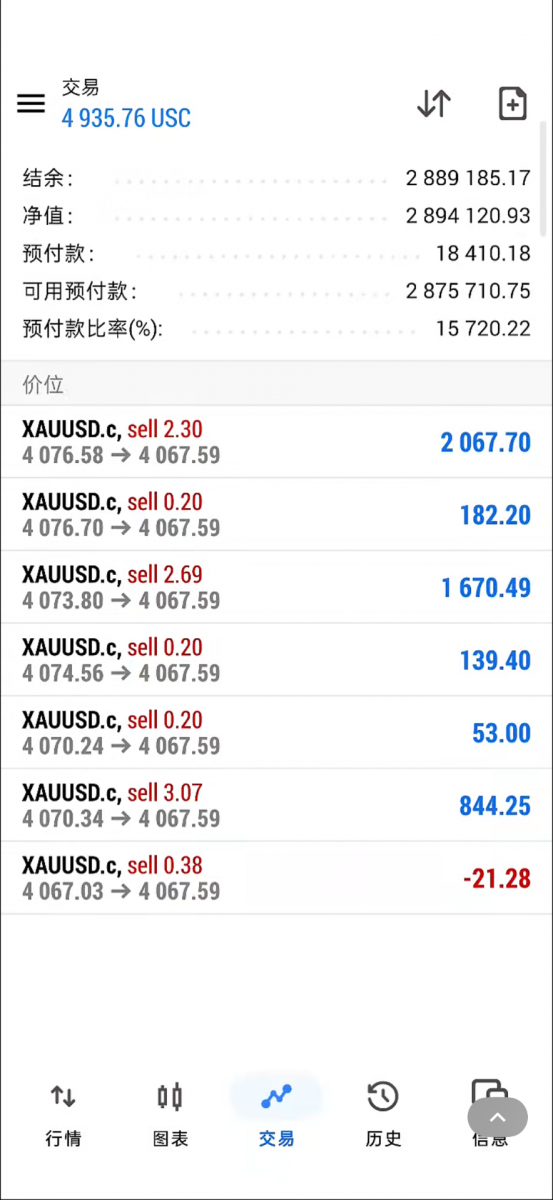The width and height of the screenshot is (553, 1200).
Task: Open the hamburger drawer menu
Action: [x=31, y=103]
